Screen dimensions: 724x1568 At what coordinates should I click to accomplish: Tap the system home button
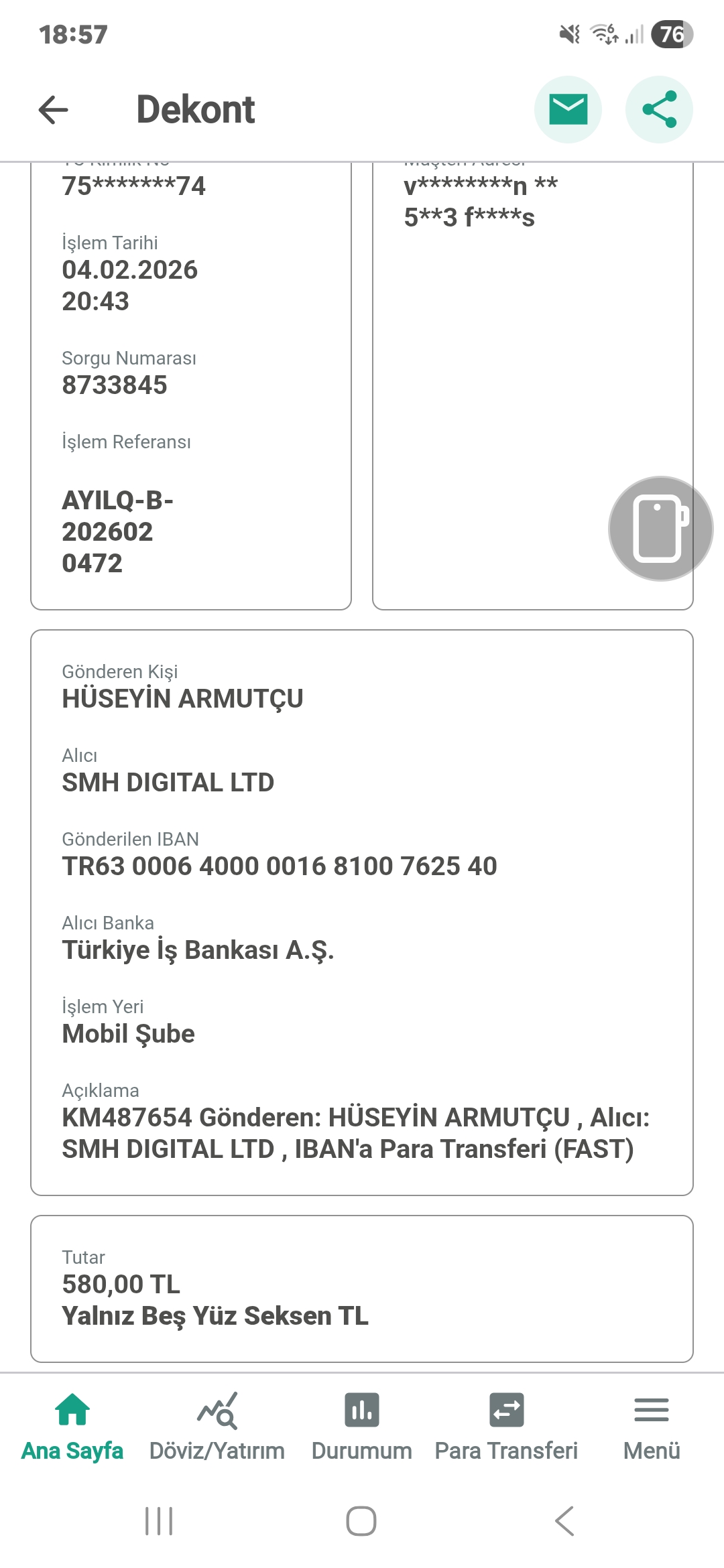click(x=361, y=1521)
